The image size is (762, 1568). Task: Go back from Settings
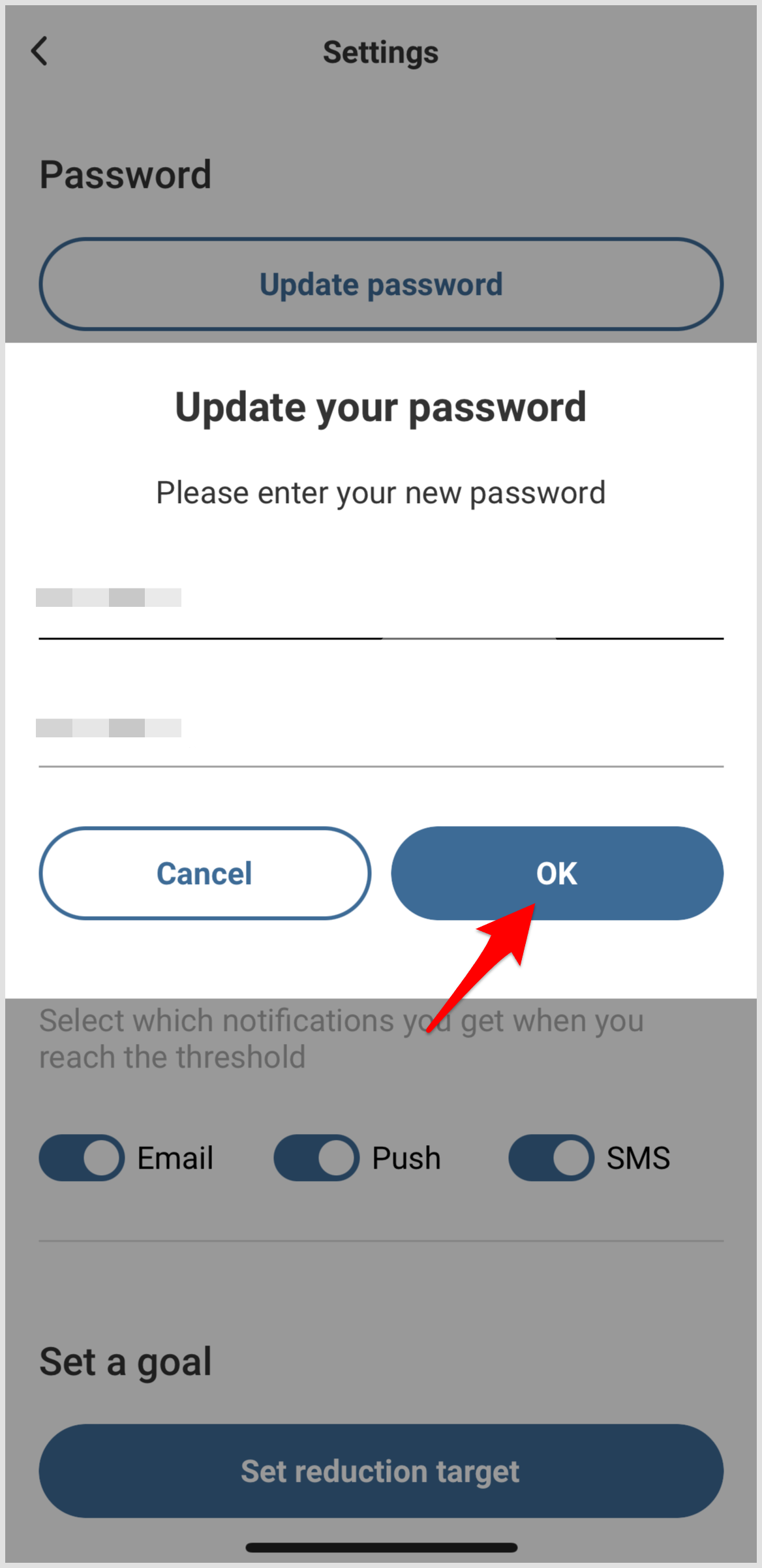click(40, 52)
